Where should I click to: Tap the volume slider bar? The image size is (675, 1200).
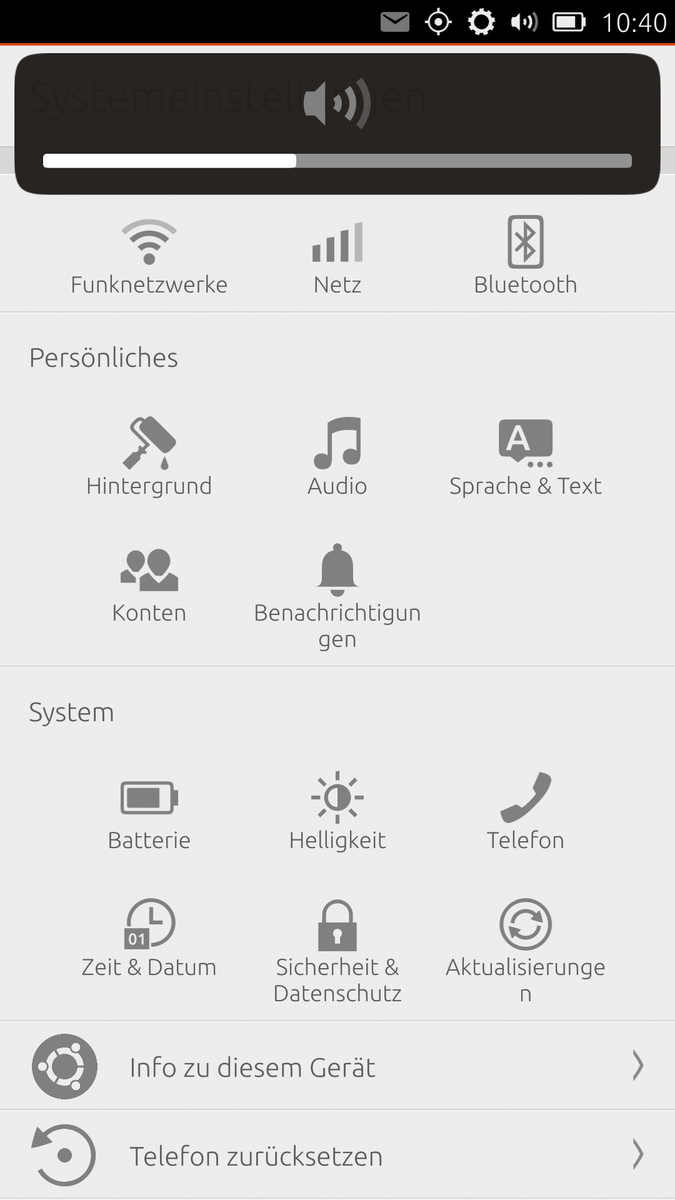(337, 161)
